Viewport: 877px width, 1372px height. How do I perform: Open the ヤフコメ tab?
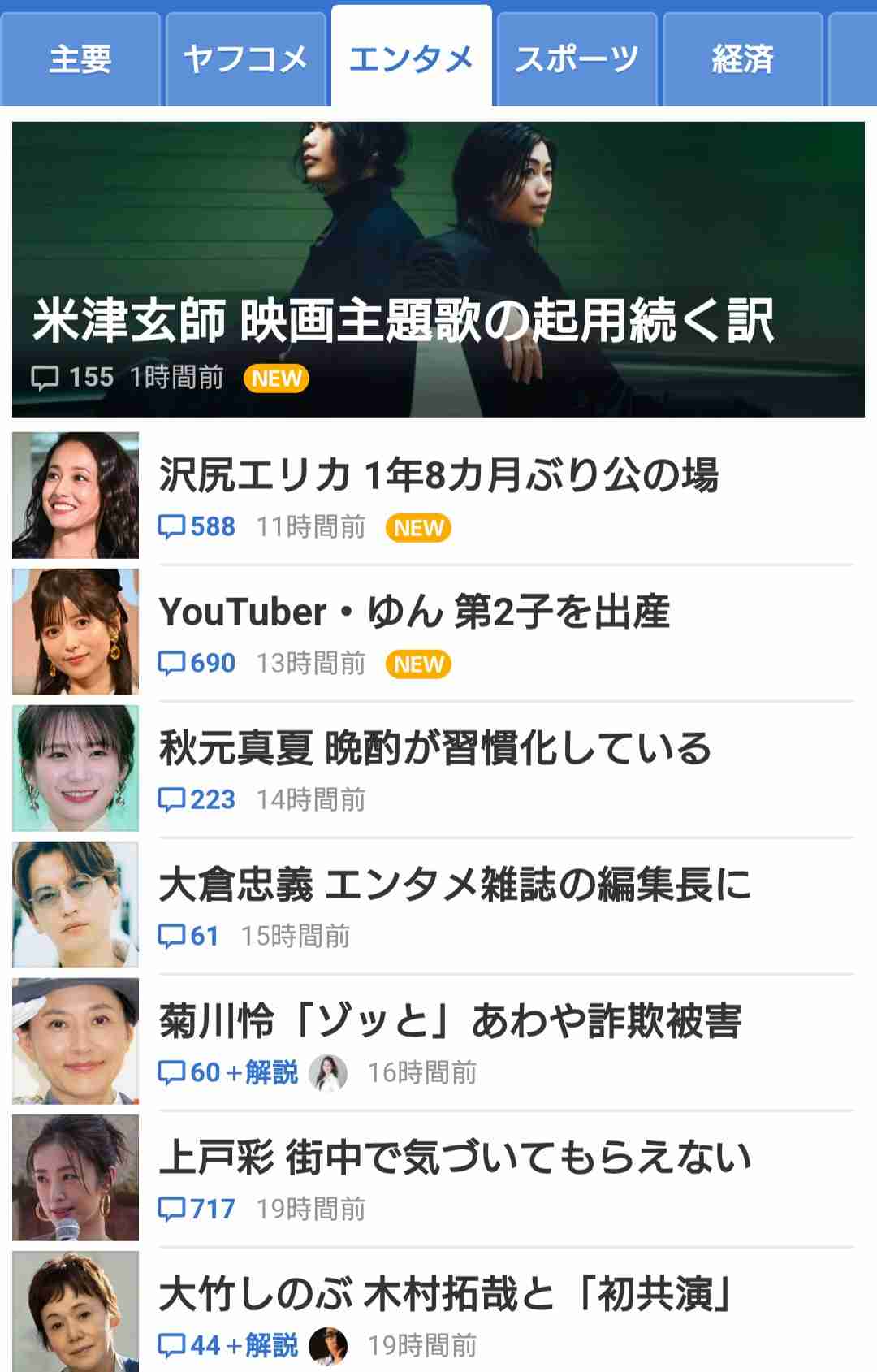tap(245, 58)
